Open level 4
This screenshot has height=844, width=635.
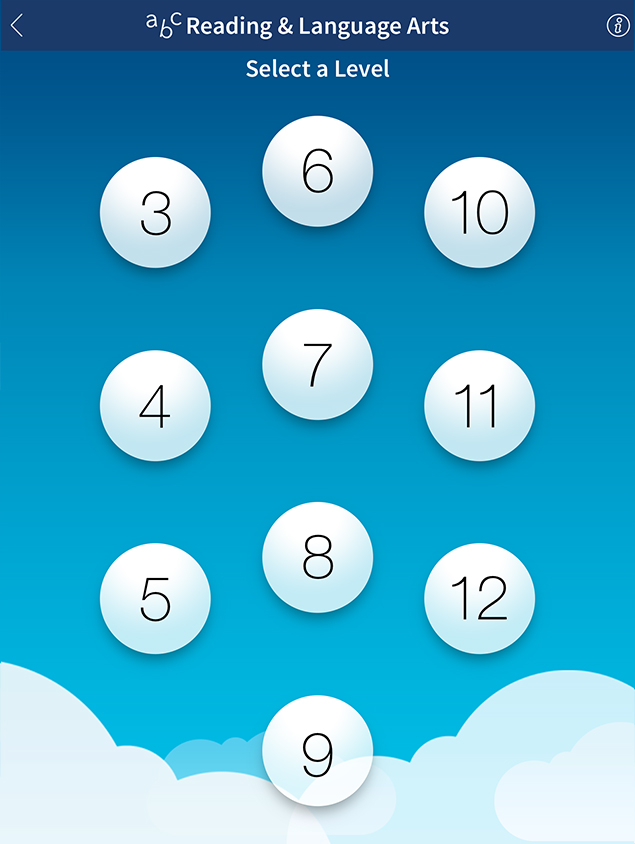tap(155, 406)
